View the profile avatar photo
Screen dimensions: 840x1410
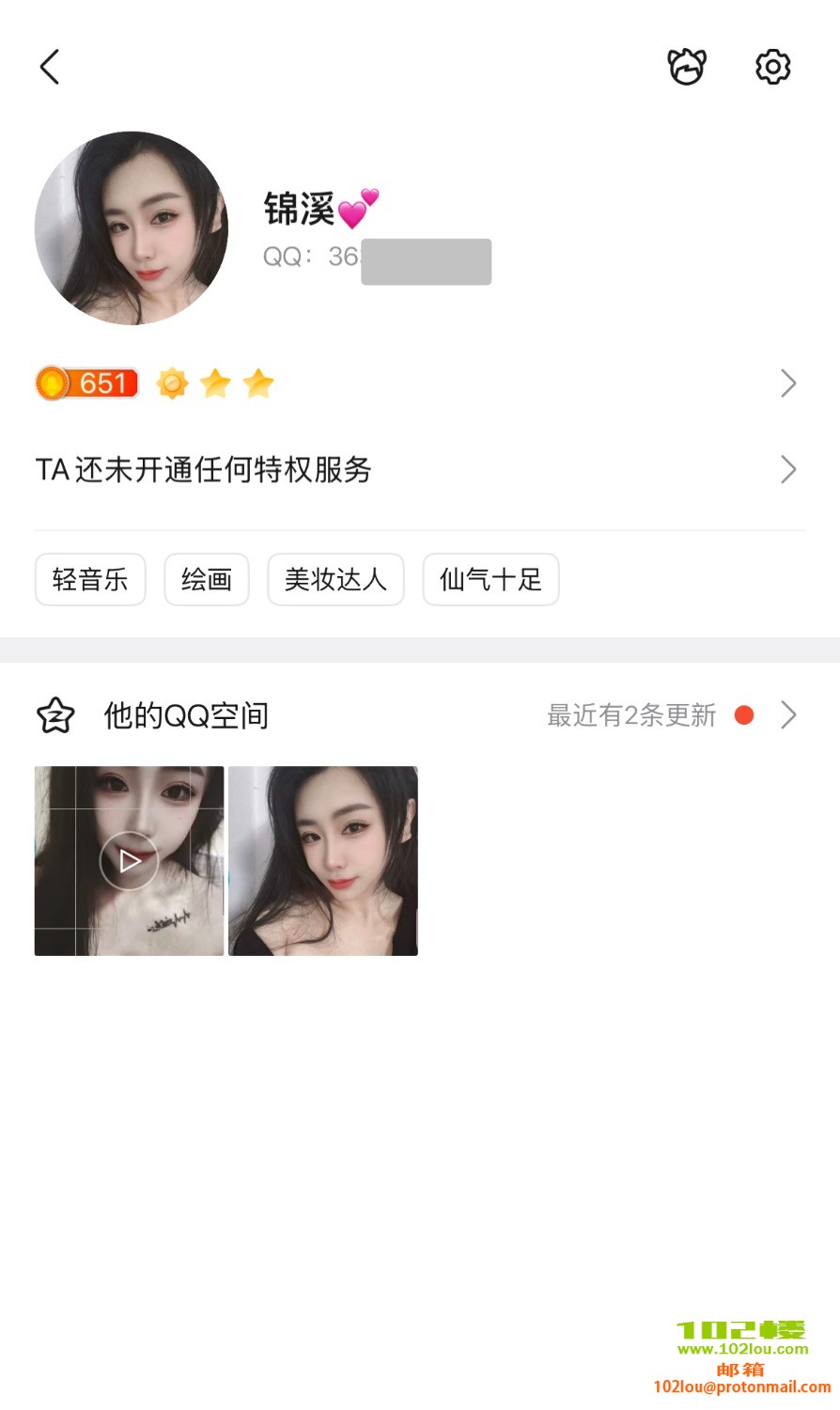click(x=132, y=228)
